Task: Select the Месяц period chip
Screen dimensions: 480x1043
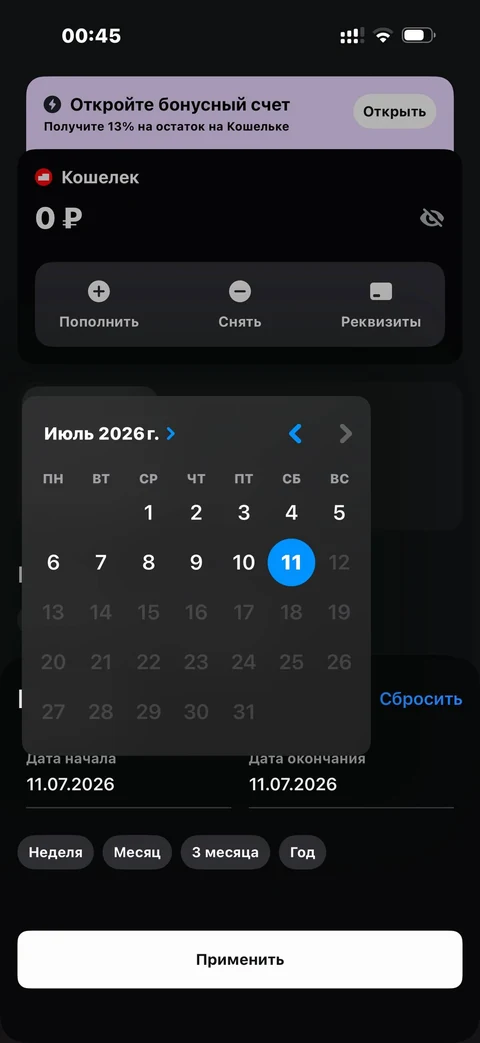Action: point(137,853)
